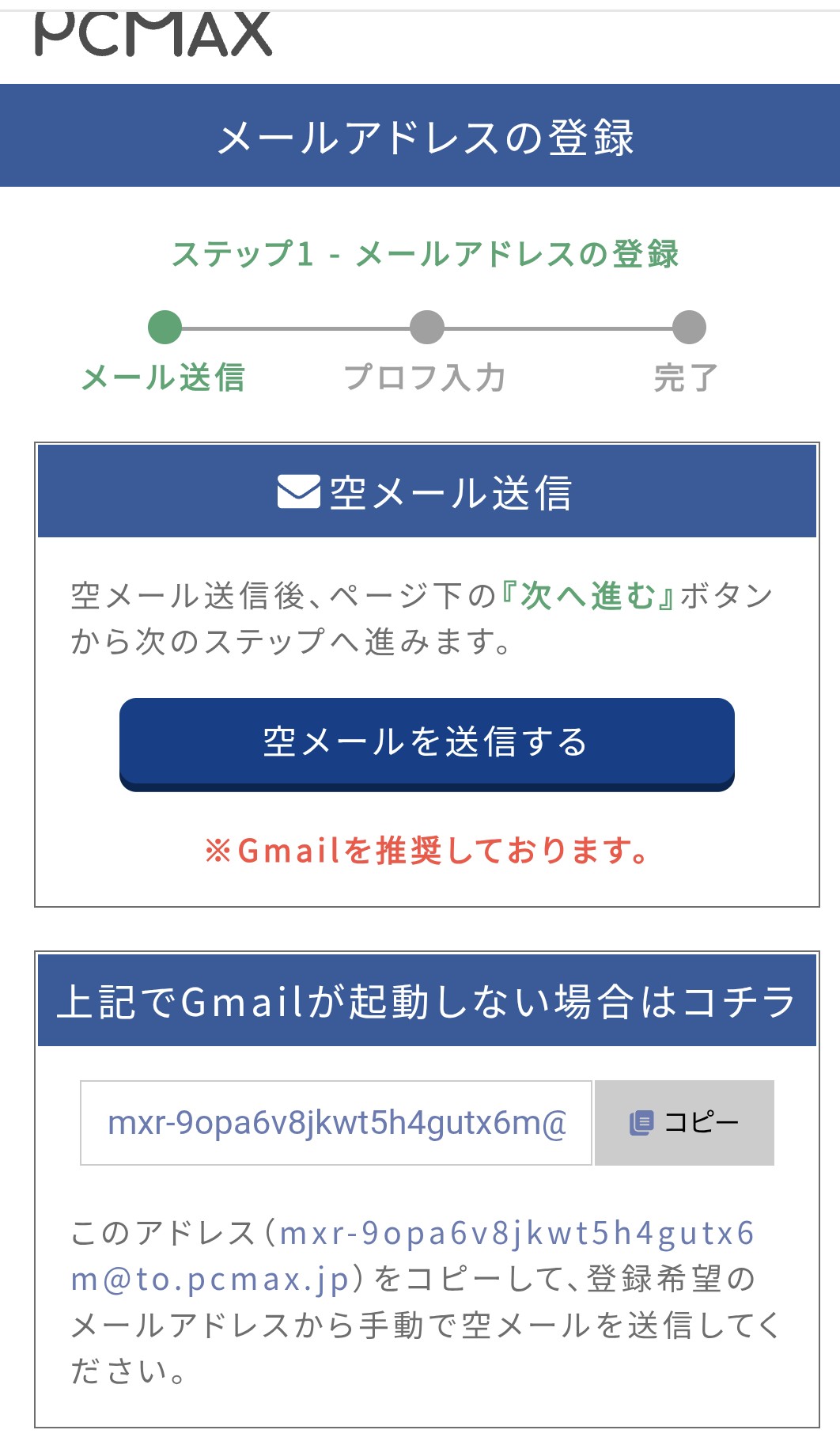Tap the 空メールを送信する button

pos(426,742)
